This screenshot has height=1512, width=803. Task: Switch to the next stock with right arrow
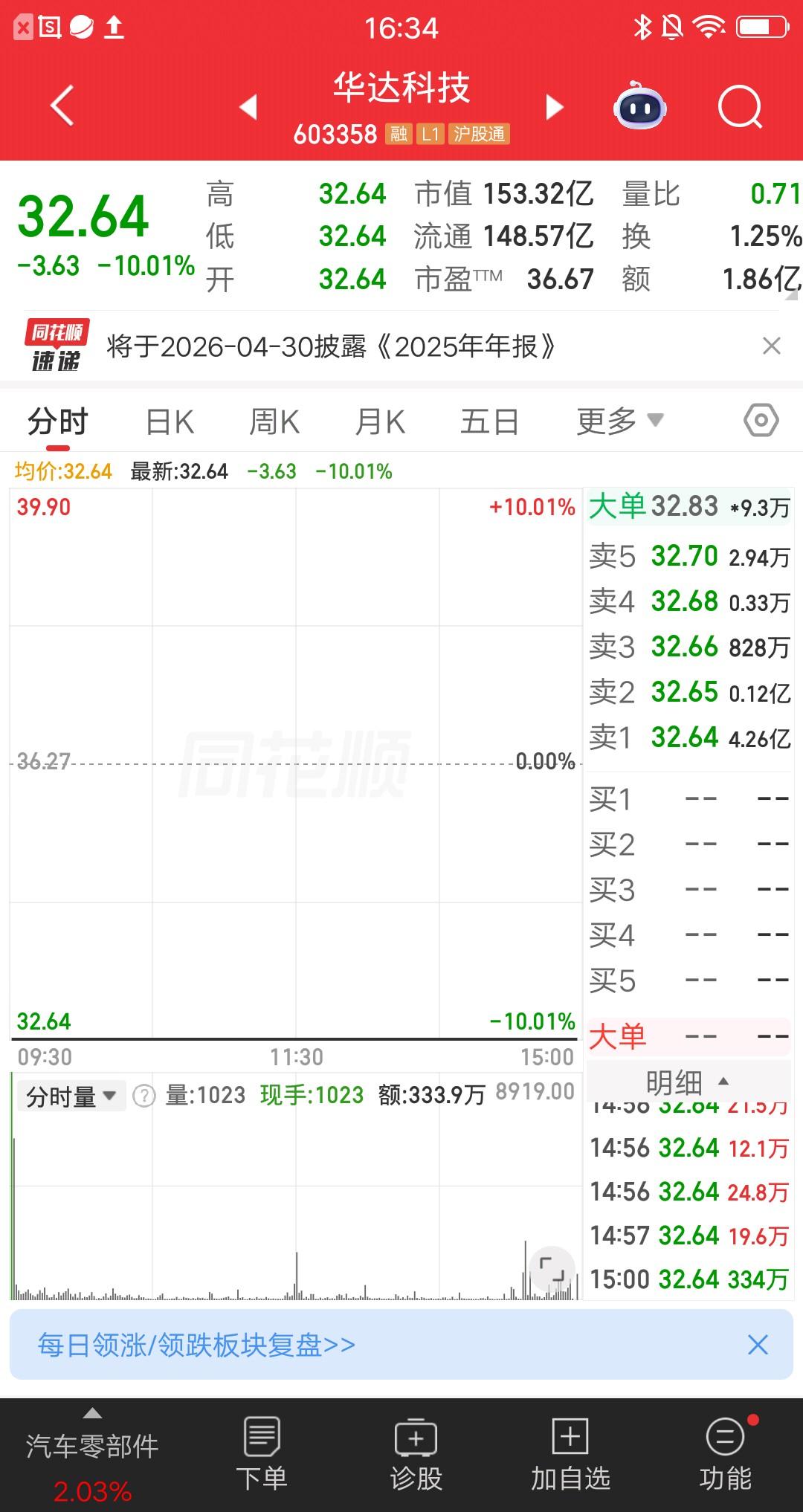coord(553,108)
